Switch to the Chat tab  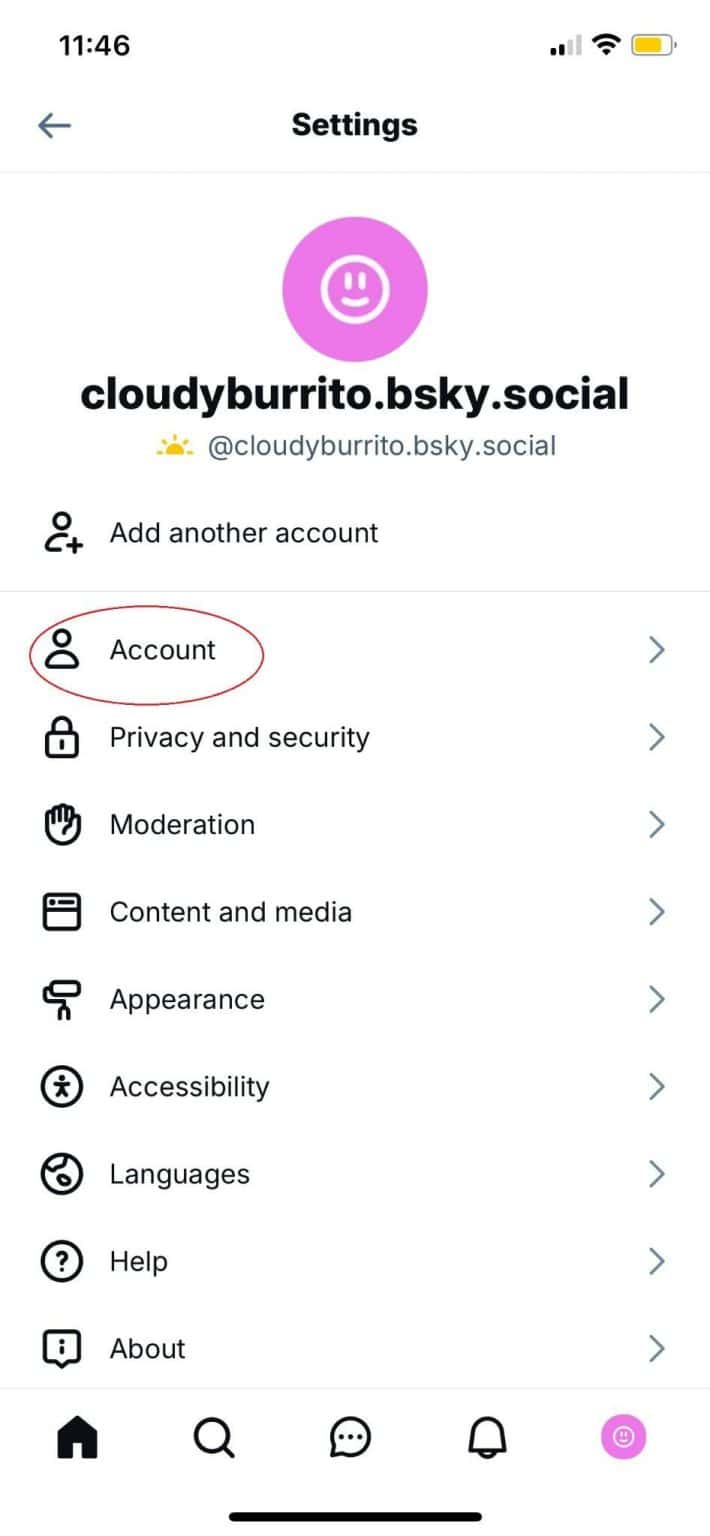click(350, 1438)
